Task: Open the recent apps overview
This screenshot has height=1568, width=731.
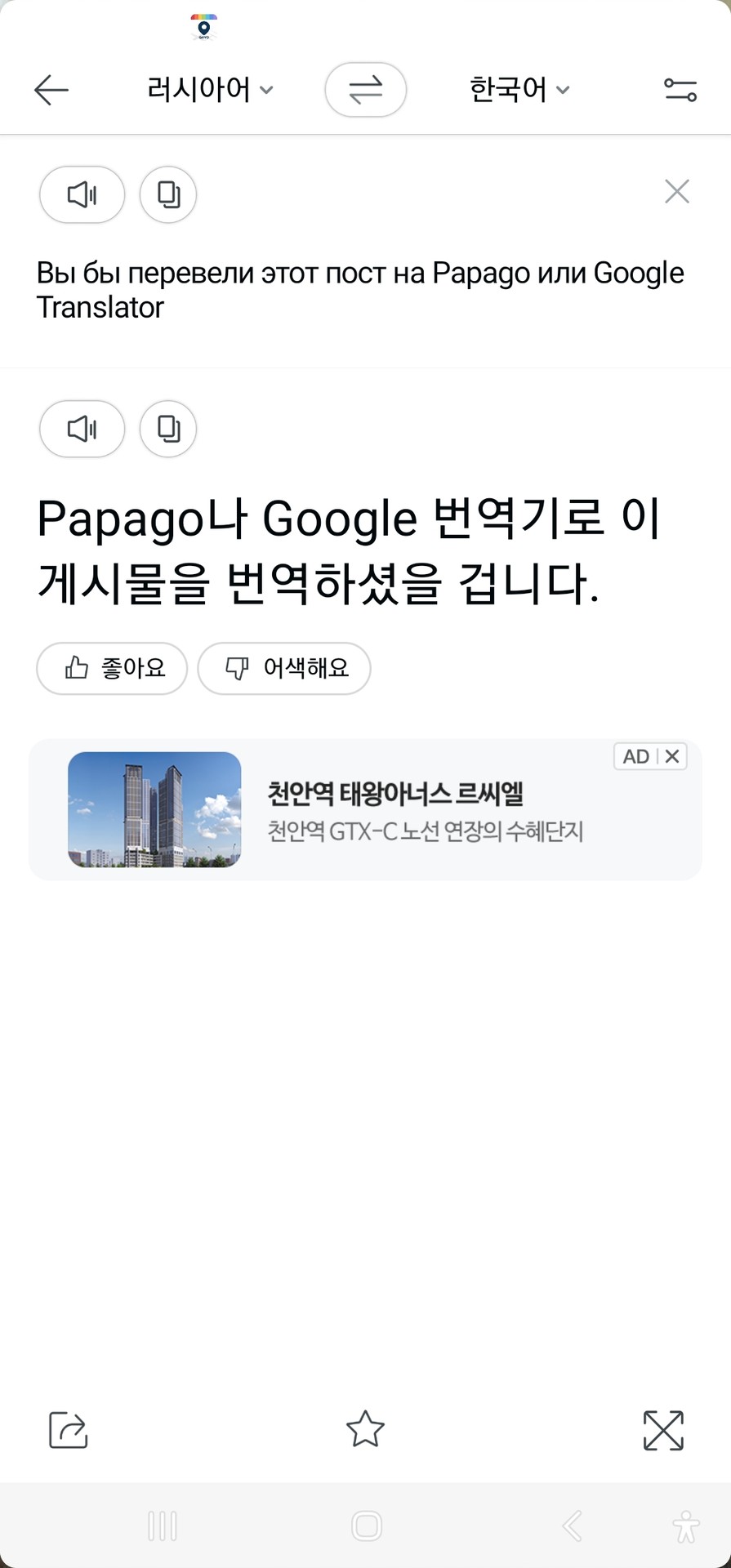Action: pyautogui.click(x=163, y=1526)
